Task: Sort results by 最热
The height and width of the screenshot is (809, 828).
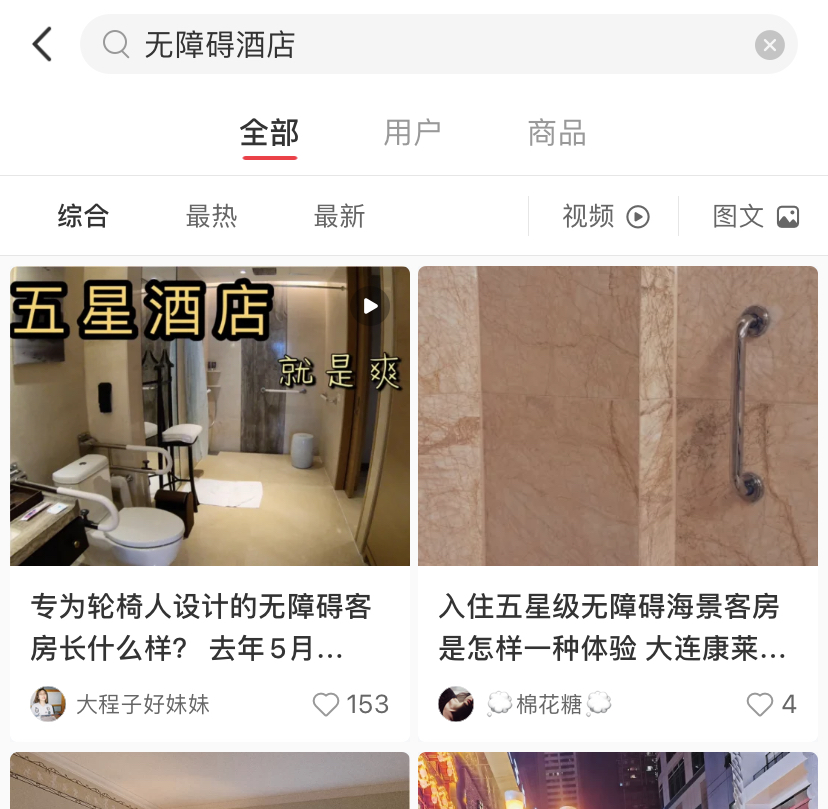Action: [x=211, y=216]
